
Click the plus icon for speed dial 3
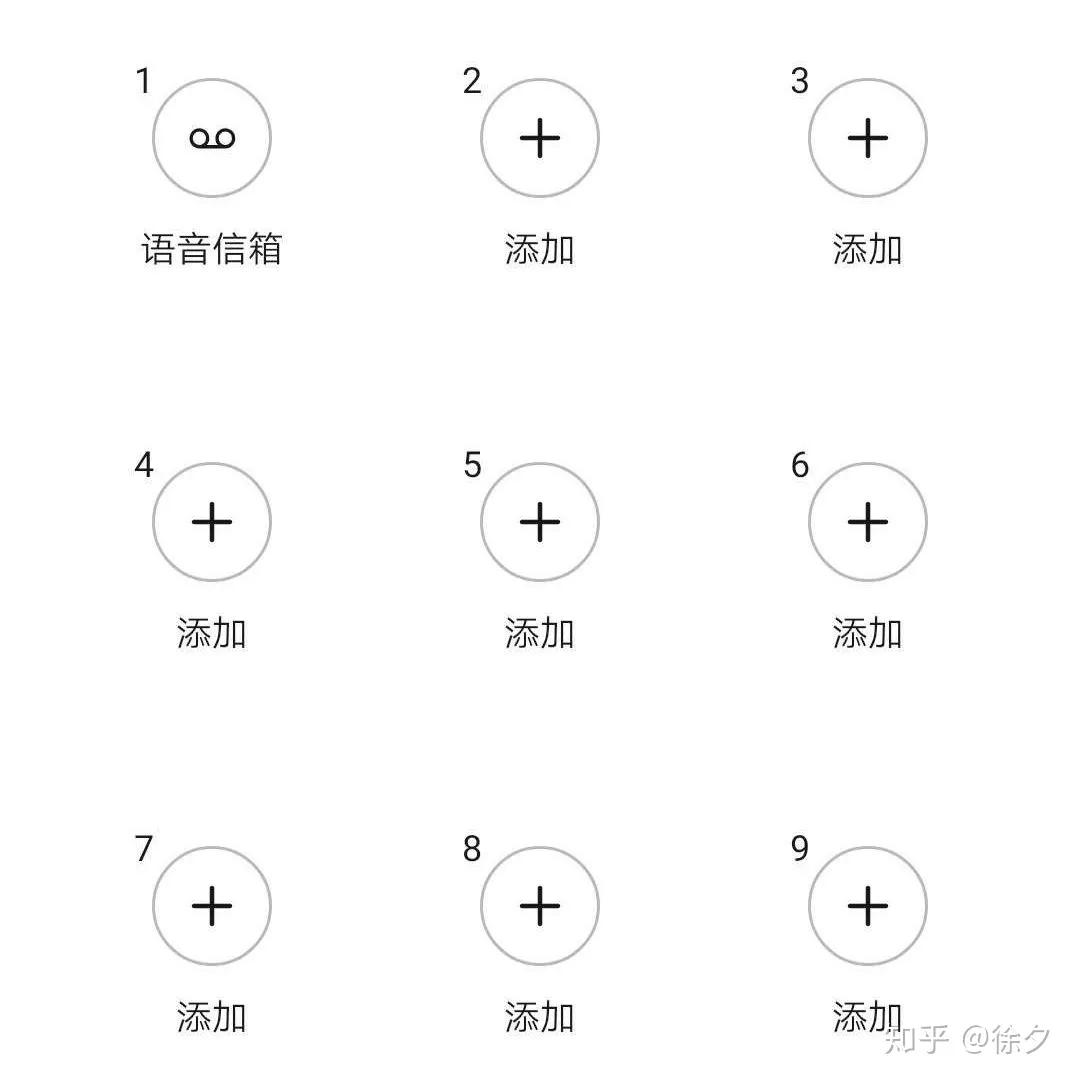867,137
